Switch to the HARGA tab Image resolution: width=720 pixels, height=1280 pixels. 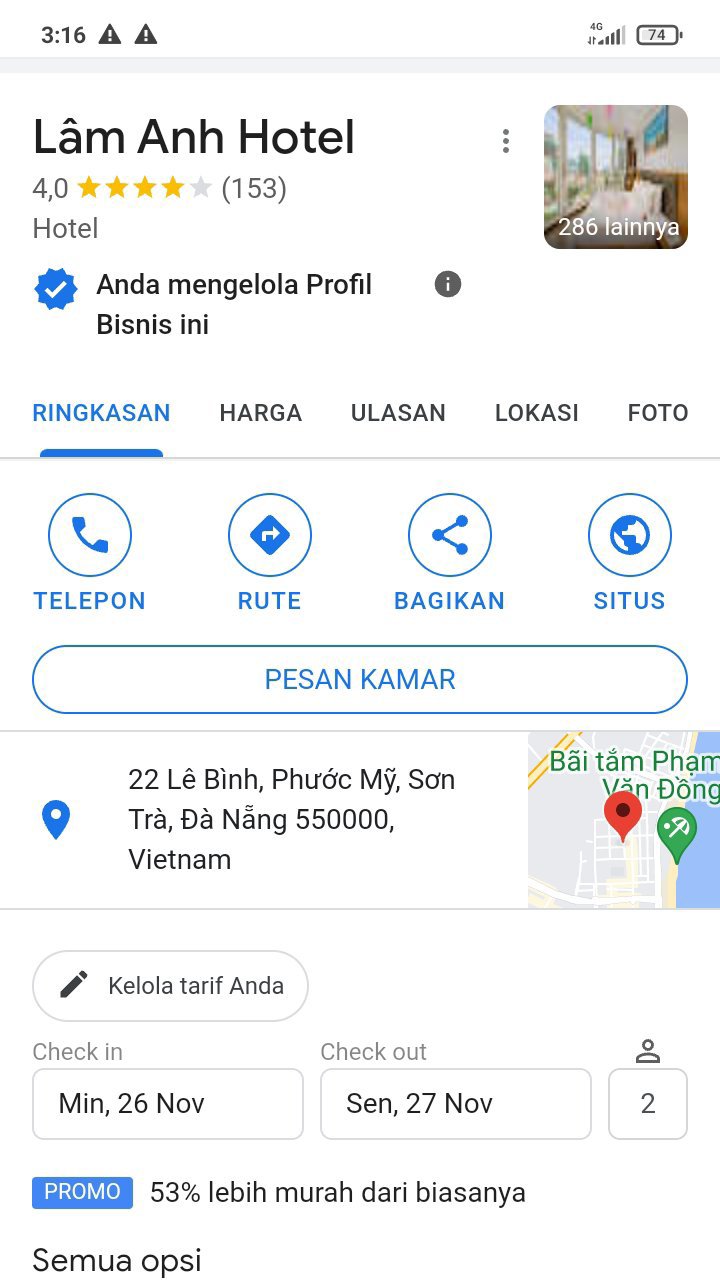pyautogui.click(x=260, y=413)
